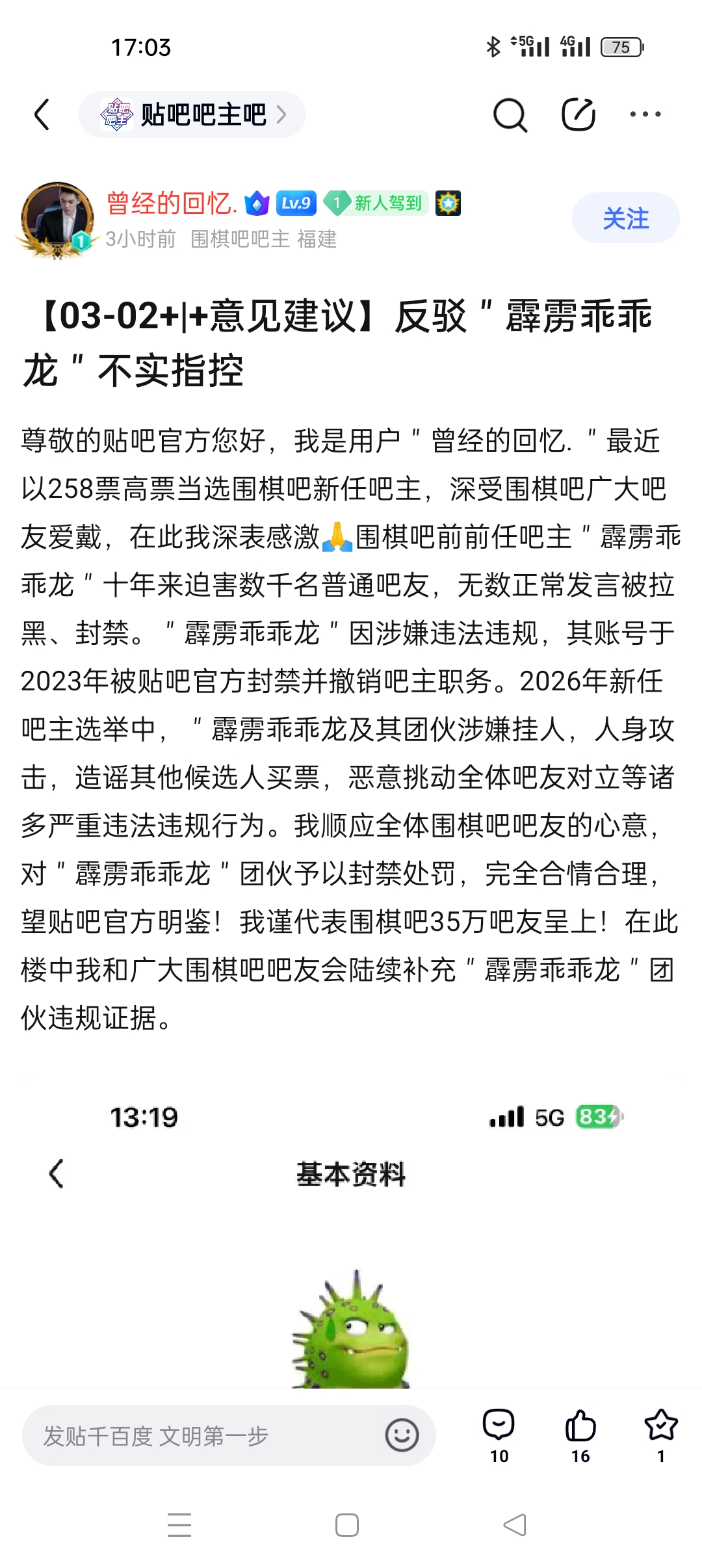This screenshot has height=1568, width=702.
Task: Open the three-dot overflow menu
Action: pyautogui.click(x=645, y=114)
